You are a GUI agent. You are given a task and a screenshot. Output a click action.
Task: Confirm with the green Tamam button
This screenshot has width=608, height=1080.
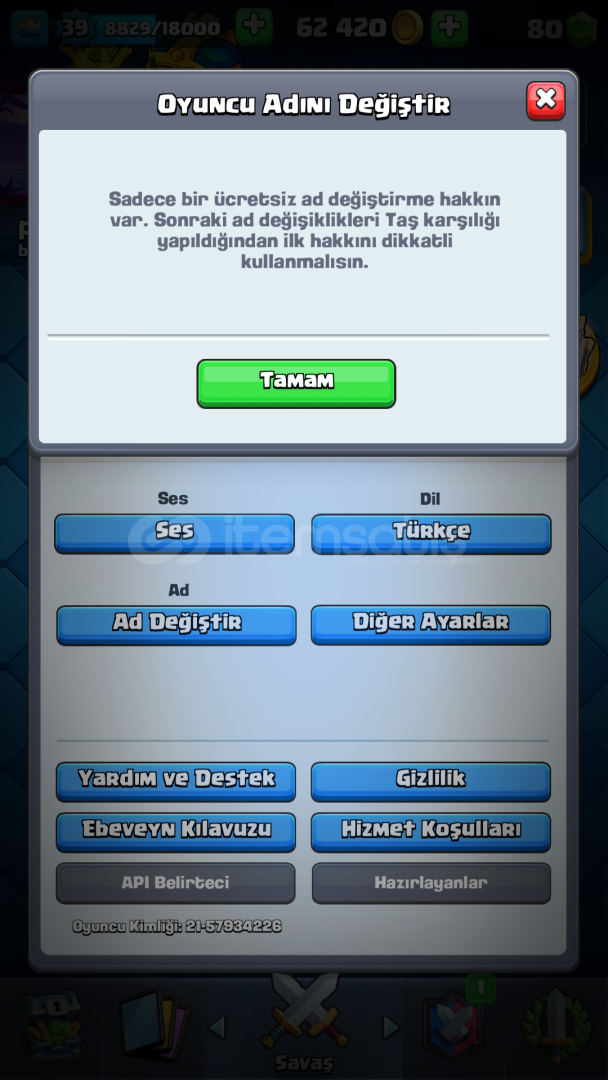[x=296, y=384]
